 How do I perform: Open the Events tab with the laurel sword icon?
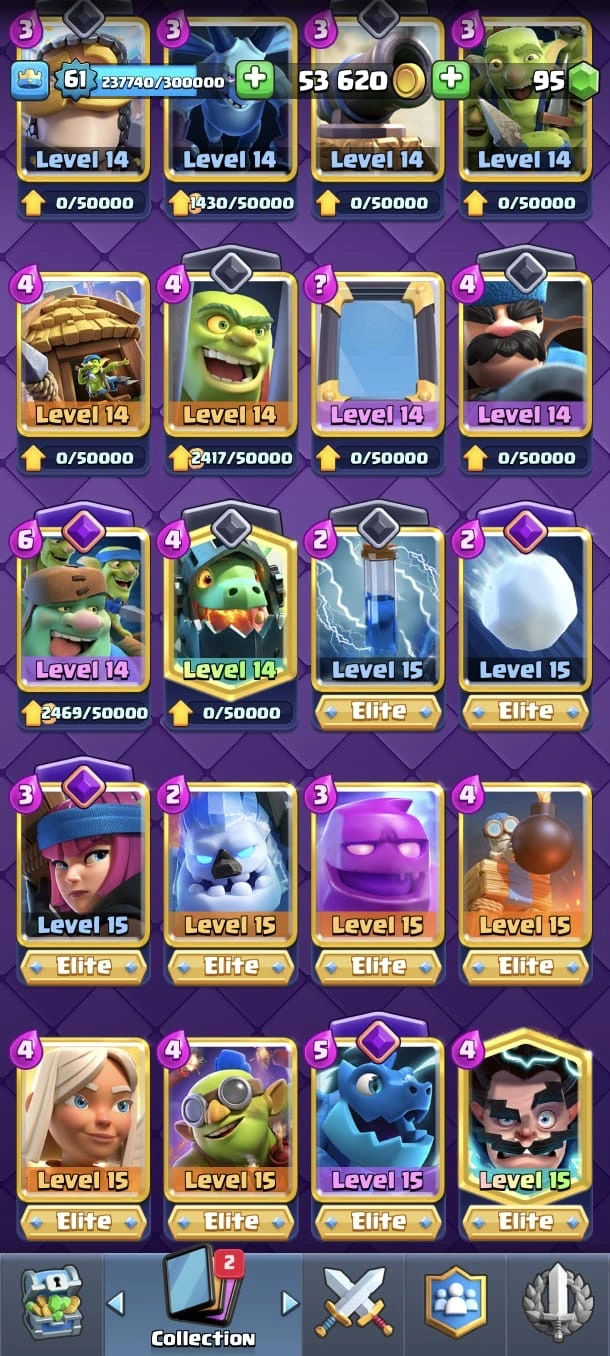point(558,1302)
